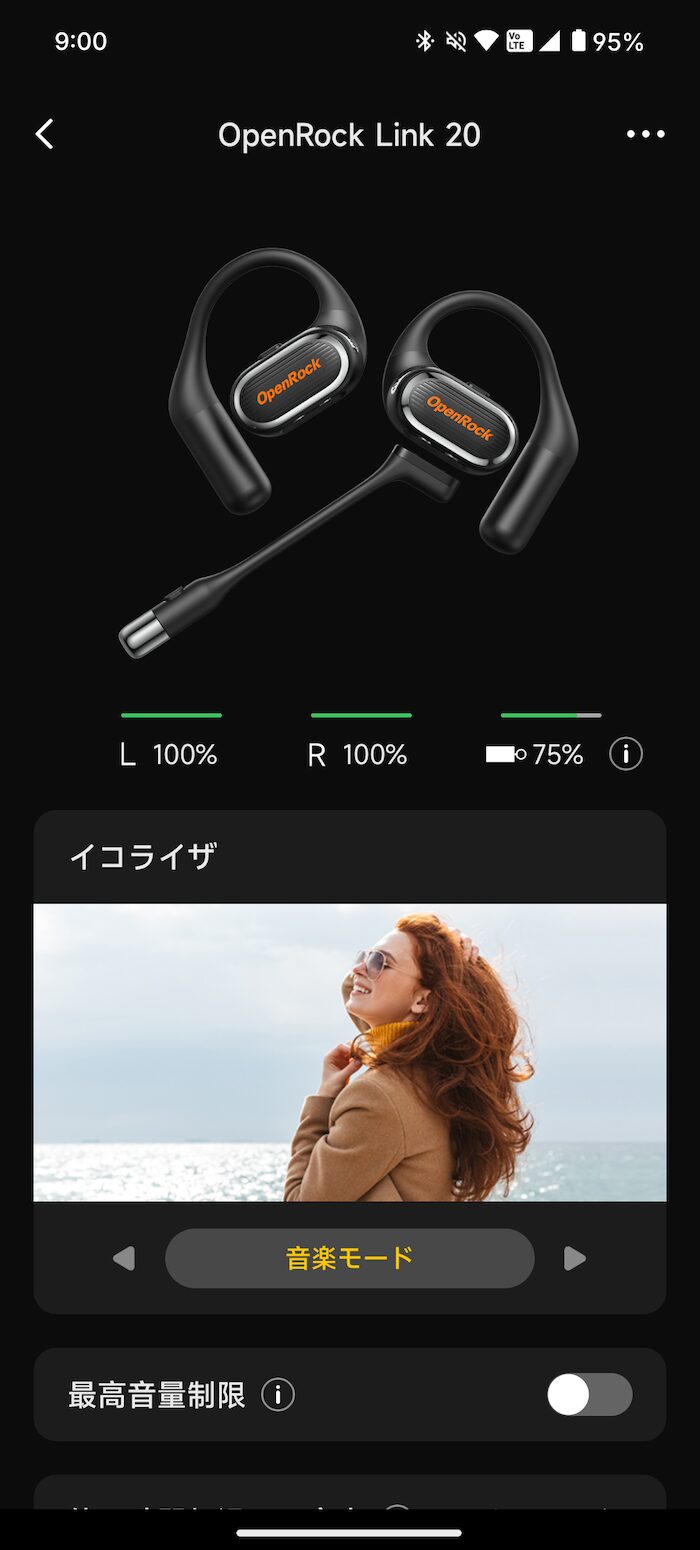Tap the info icon beside case battery 75%
Image resolution: width=700 pixels, height=1550 pixels.
tap(626, 754)
